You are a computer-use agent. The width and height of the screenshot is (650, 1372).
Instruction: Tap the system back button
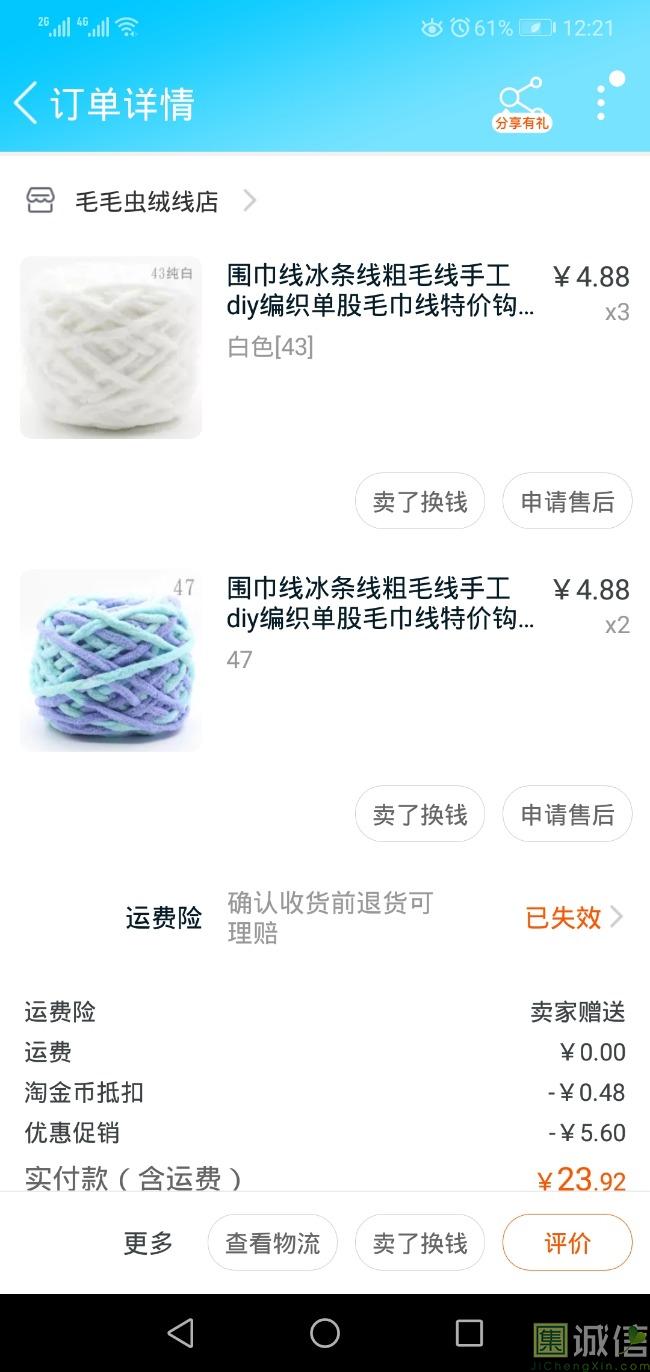(x=180, y=1332)
